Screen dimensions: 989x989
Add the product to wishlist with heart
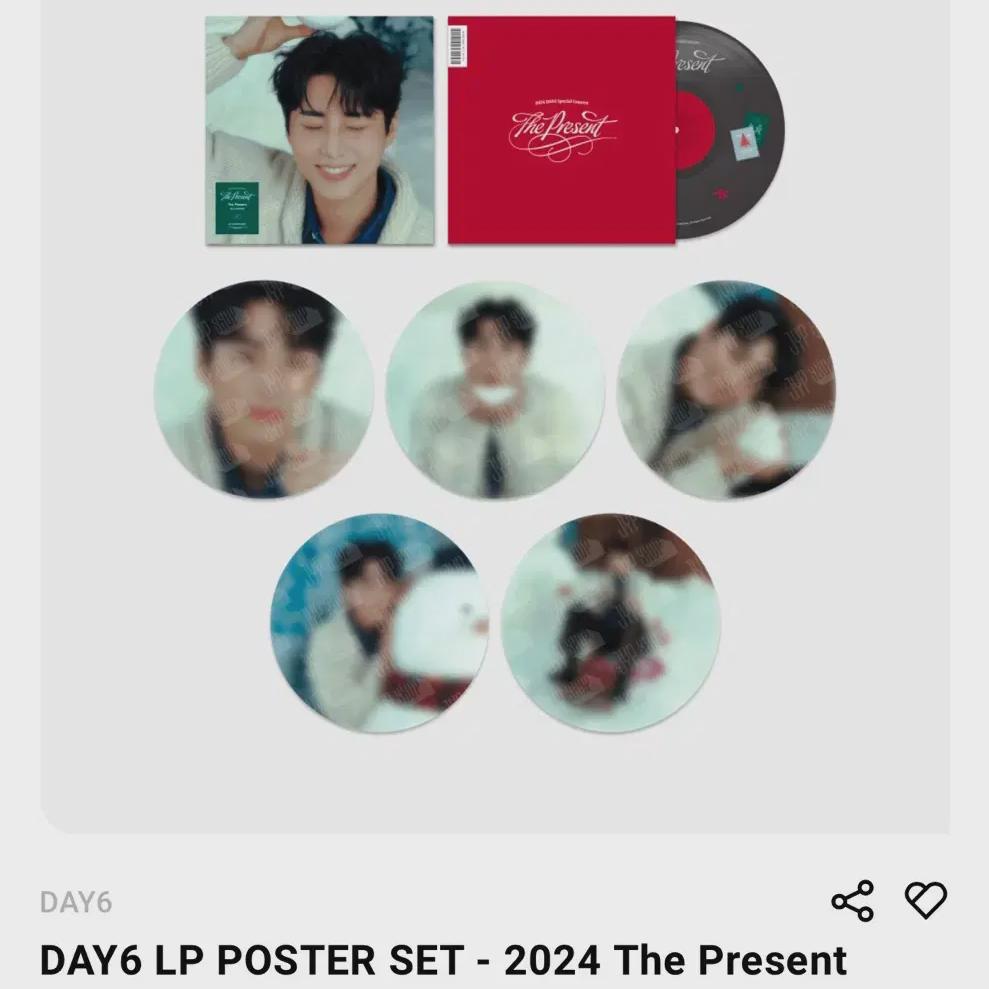coord(925,900)
